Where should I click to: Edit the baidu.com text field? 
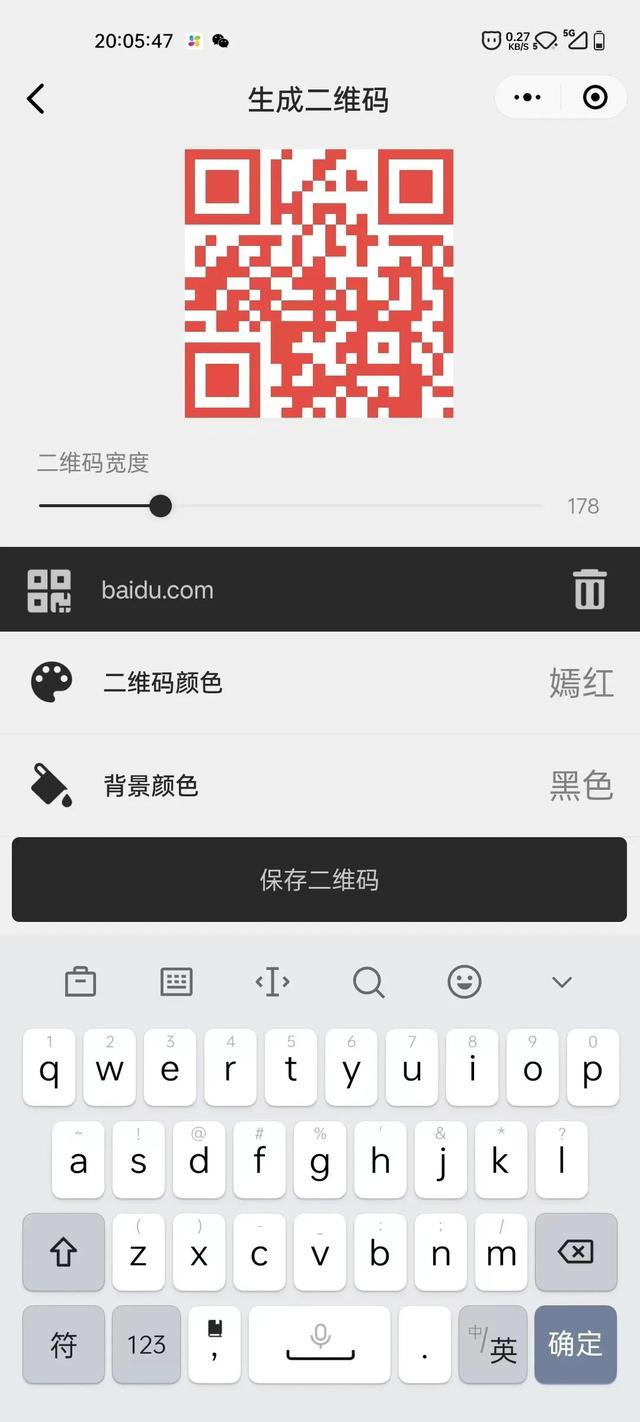click(300, 590)
